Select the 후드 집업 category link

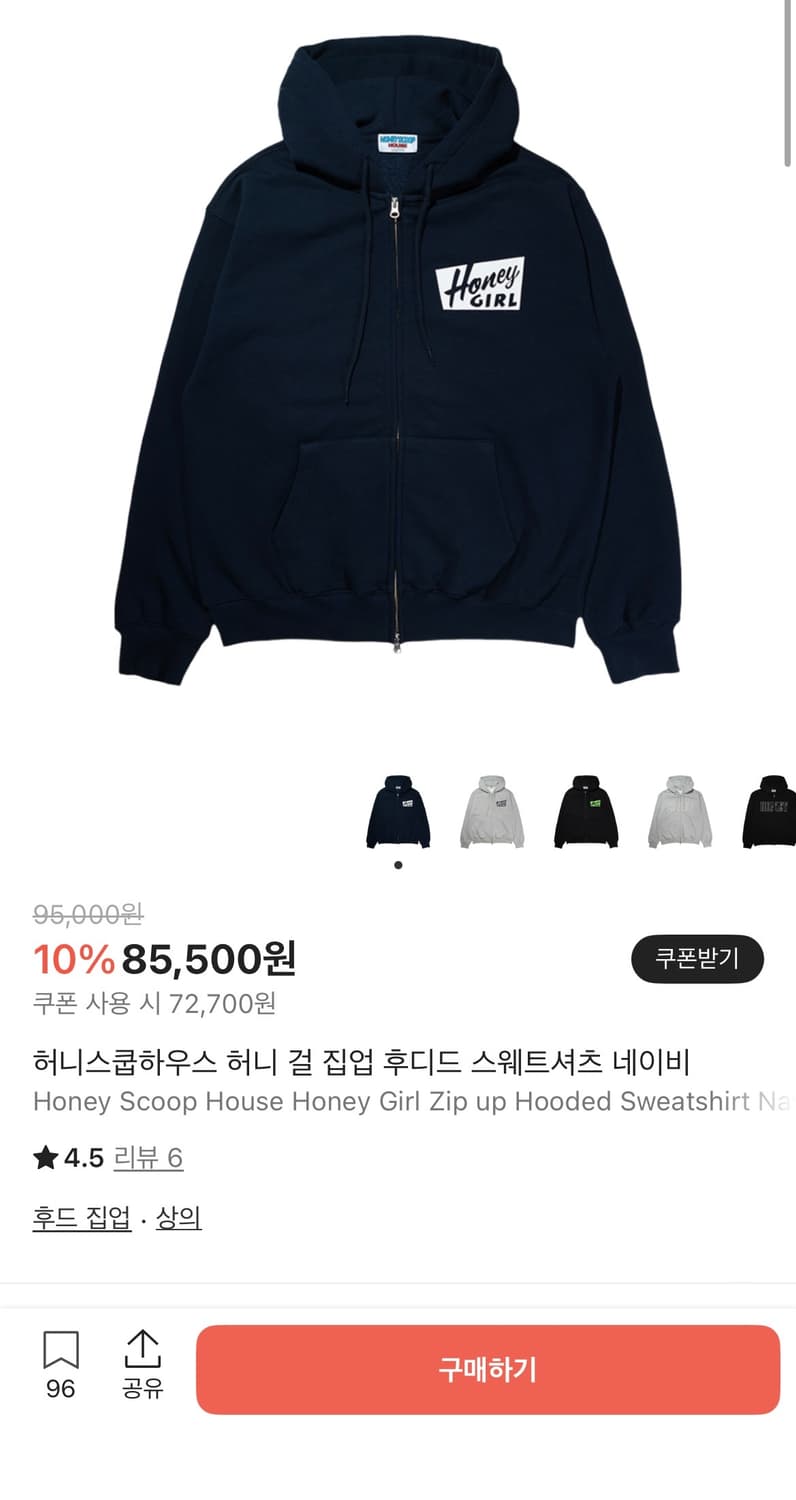[x=82, y=1220]
